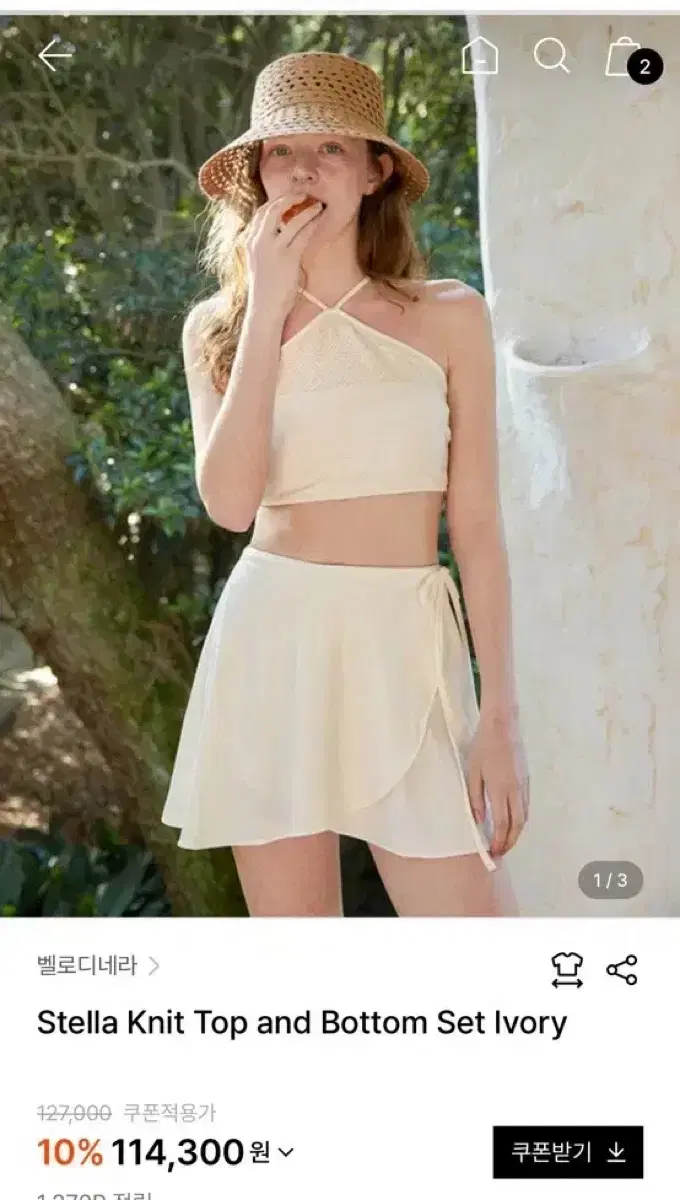Image resolution: width=680 pixels, height=1200 pixels.
Task: Expand the price details chevron
Action: (x=286, y=1152)
